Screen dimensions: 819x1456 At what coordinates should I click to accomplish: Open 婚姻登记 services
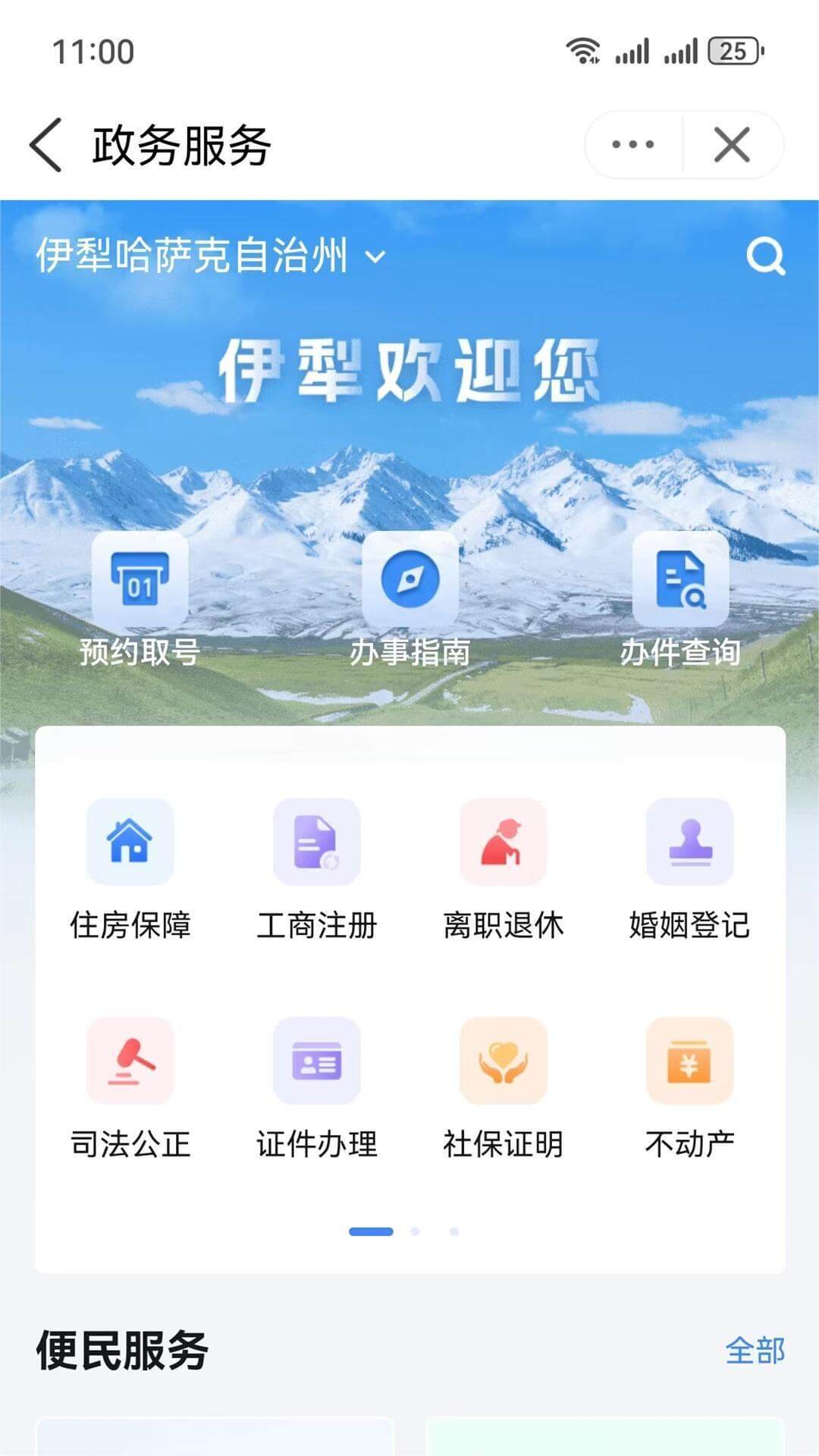coord(689,869)
